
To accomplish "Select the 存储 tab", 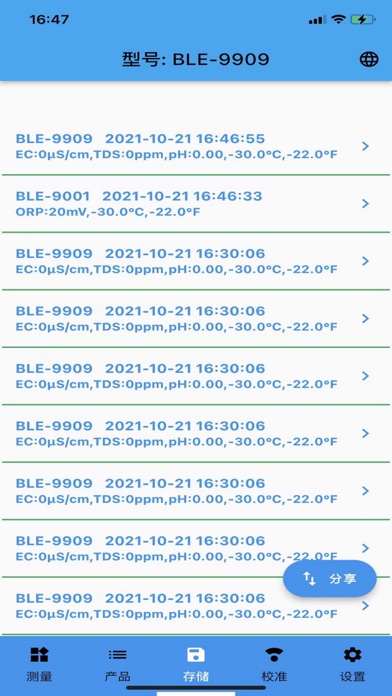I will coord(196,664).
